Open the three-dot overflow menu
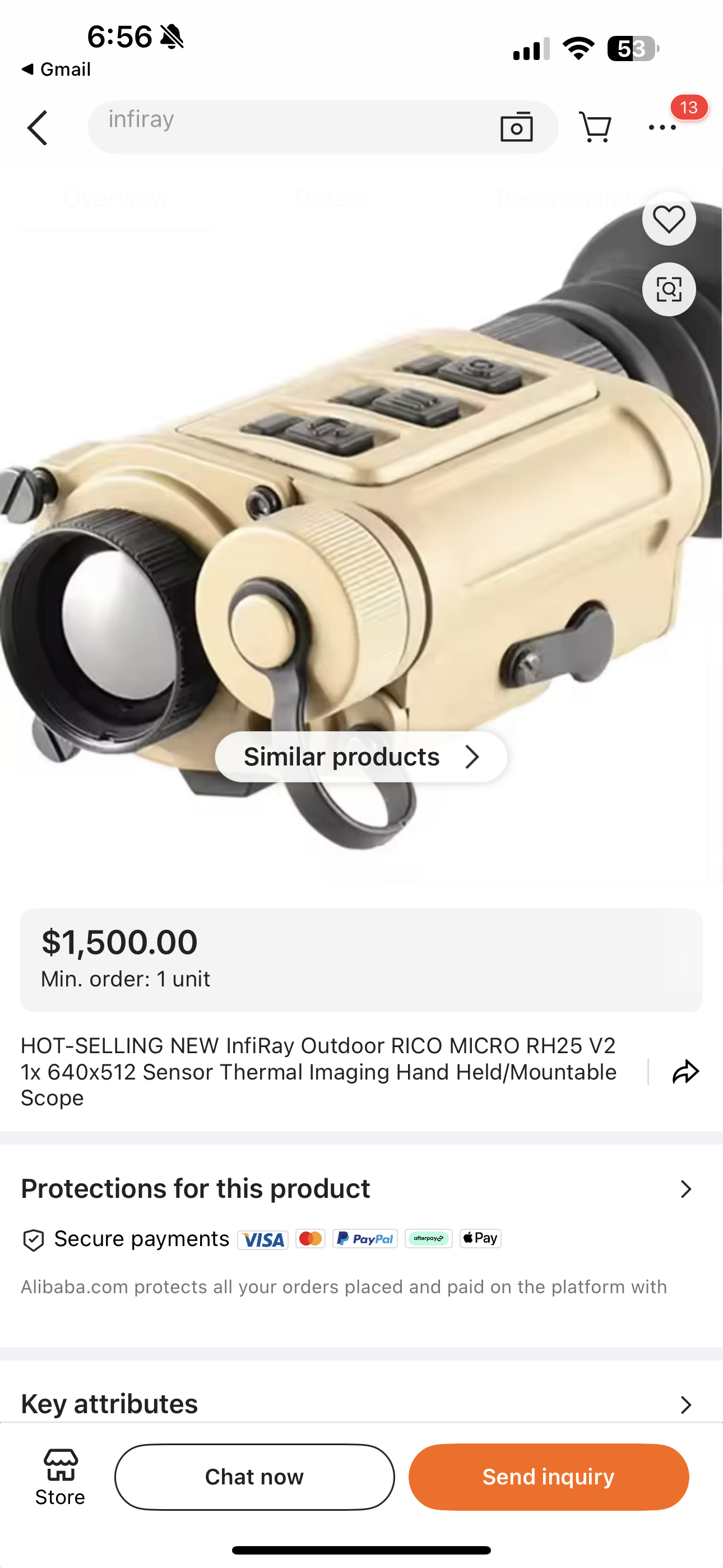Screen dimensions: 723x1568 pos(662,127)
